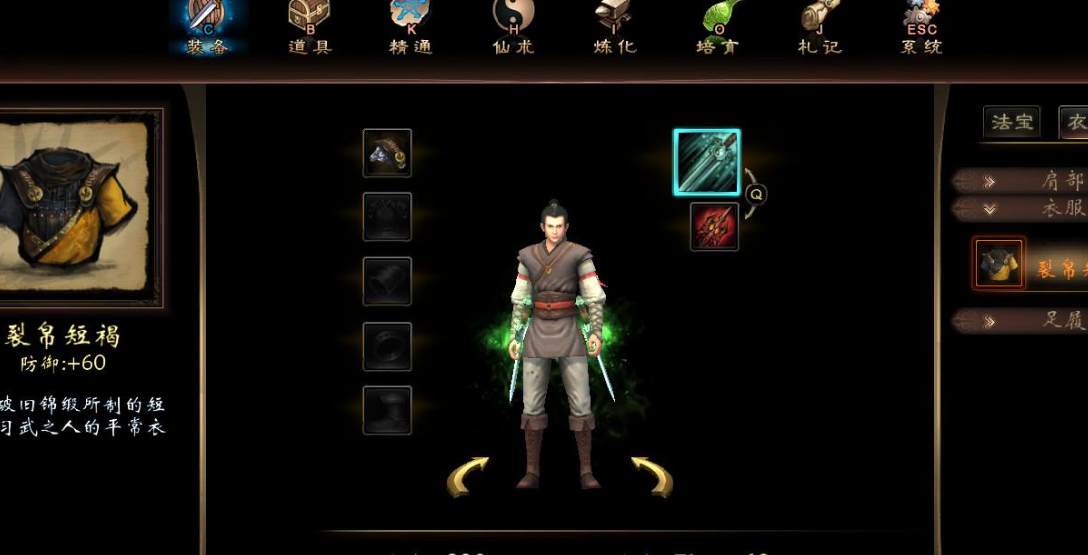This screenshot has height=555, width=1088.
Task: Open the 札记 notes tab
Action: (820, 28)
